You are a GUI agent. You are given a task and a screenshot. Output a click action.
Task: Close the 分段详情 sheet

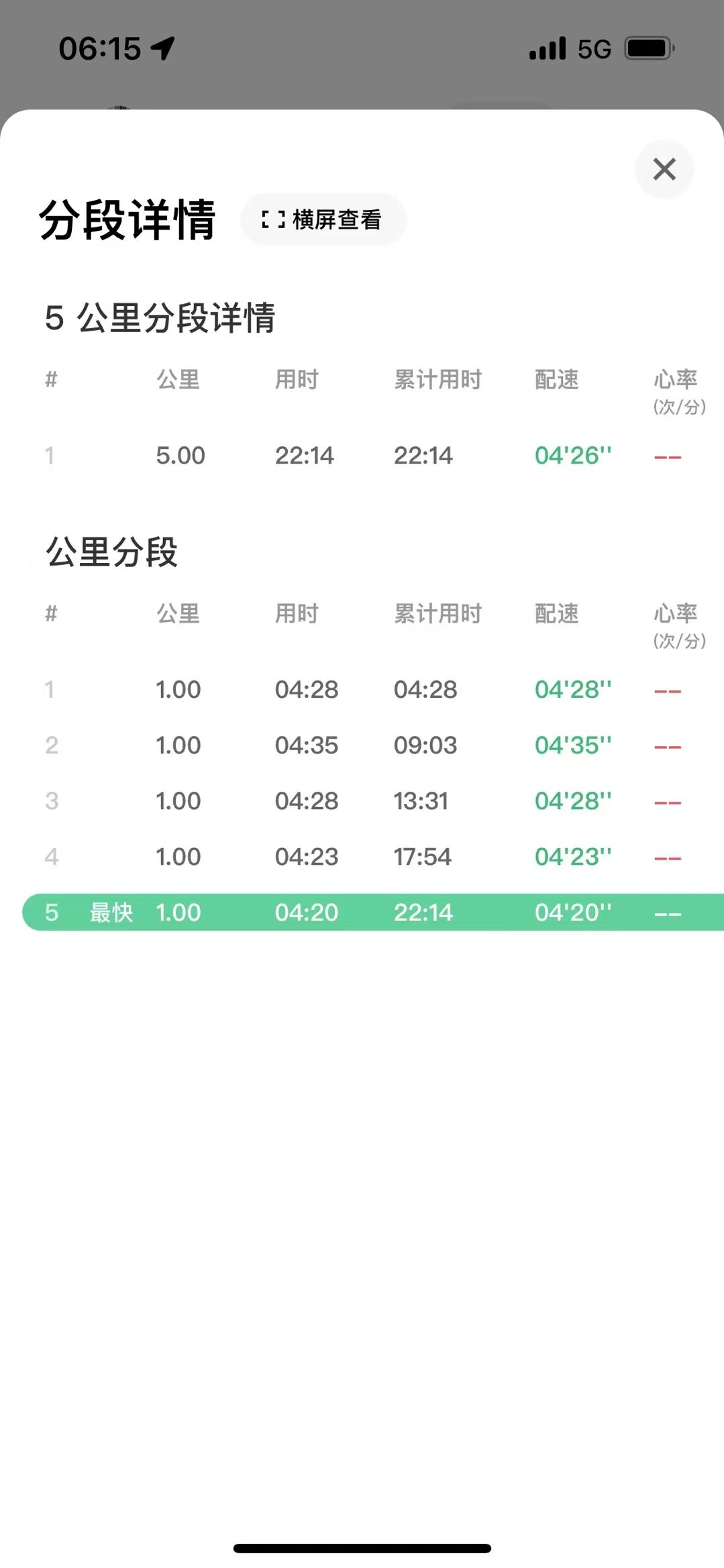[x=664, y=169]
